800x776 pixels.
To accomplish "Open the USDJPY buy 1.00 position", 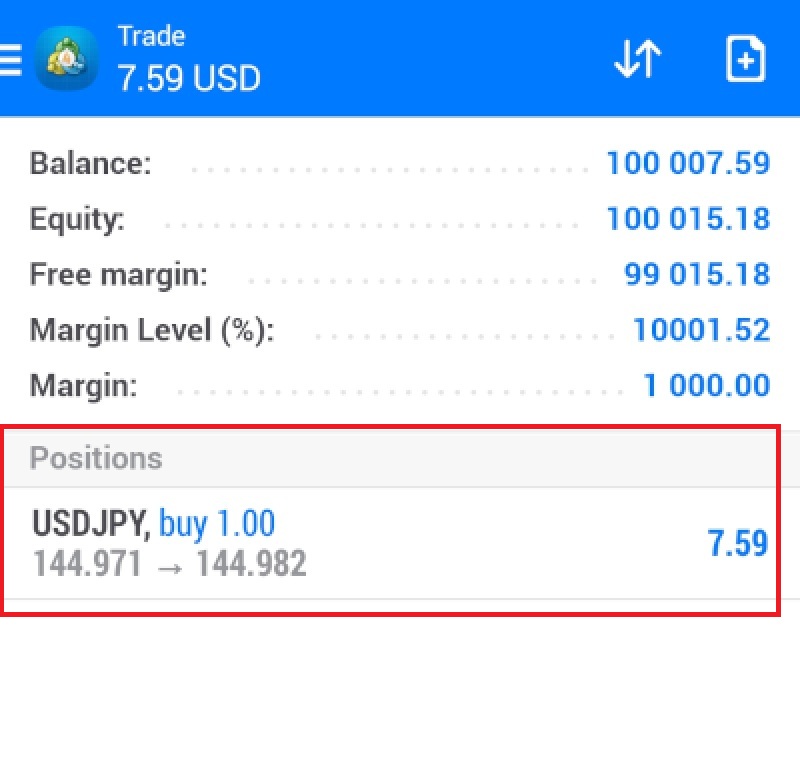I will tap(390, 543).
